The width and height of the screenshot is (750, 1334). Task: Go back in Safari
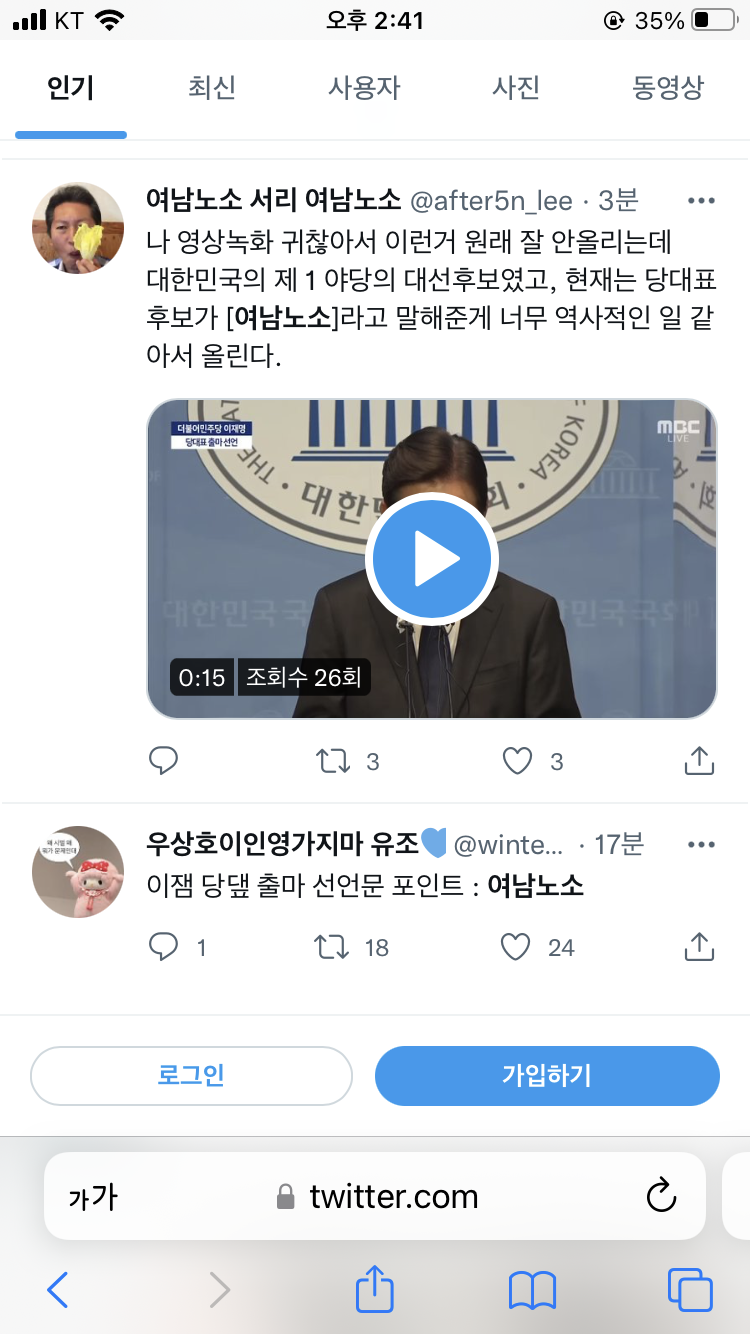pyautogui.click(x=57, y=1290)
